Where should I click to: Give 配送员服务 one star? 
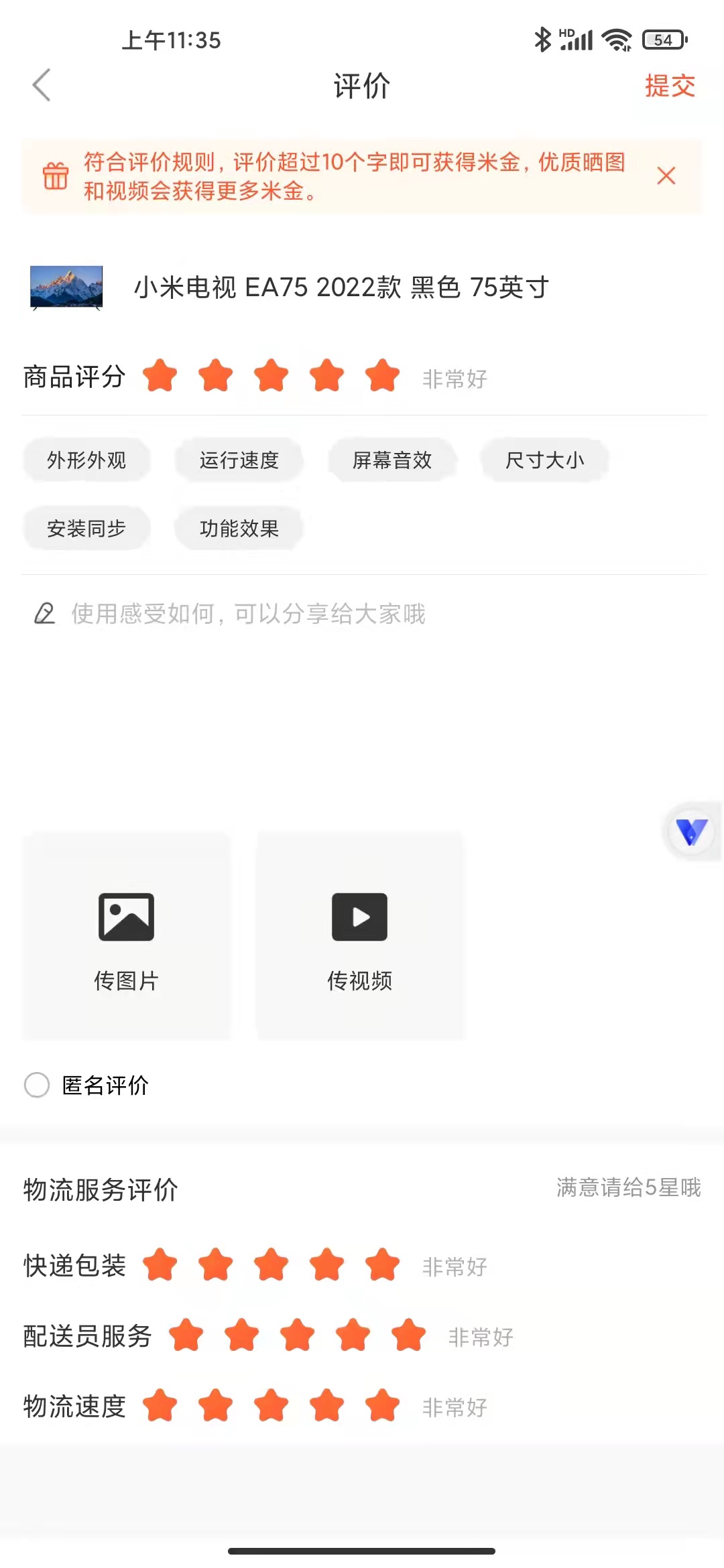186,1335
